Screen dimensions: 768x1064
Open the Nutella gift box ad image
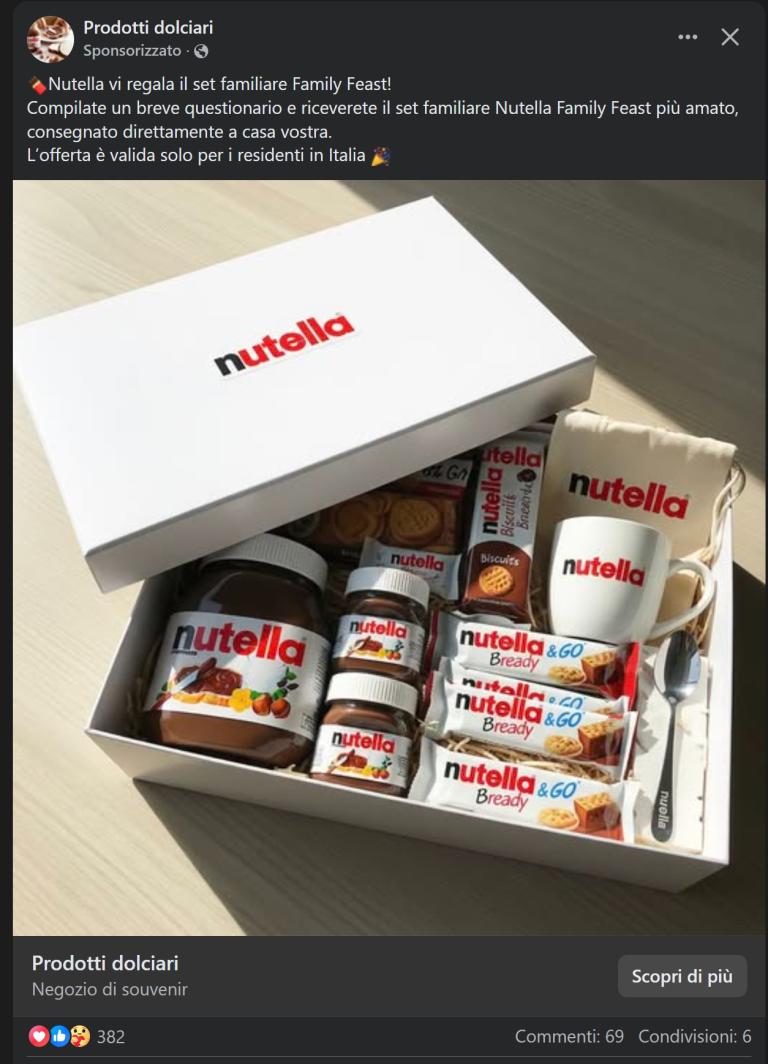tap(388, 557)
